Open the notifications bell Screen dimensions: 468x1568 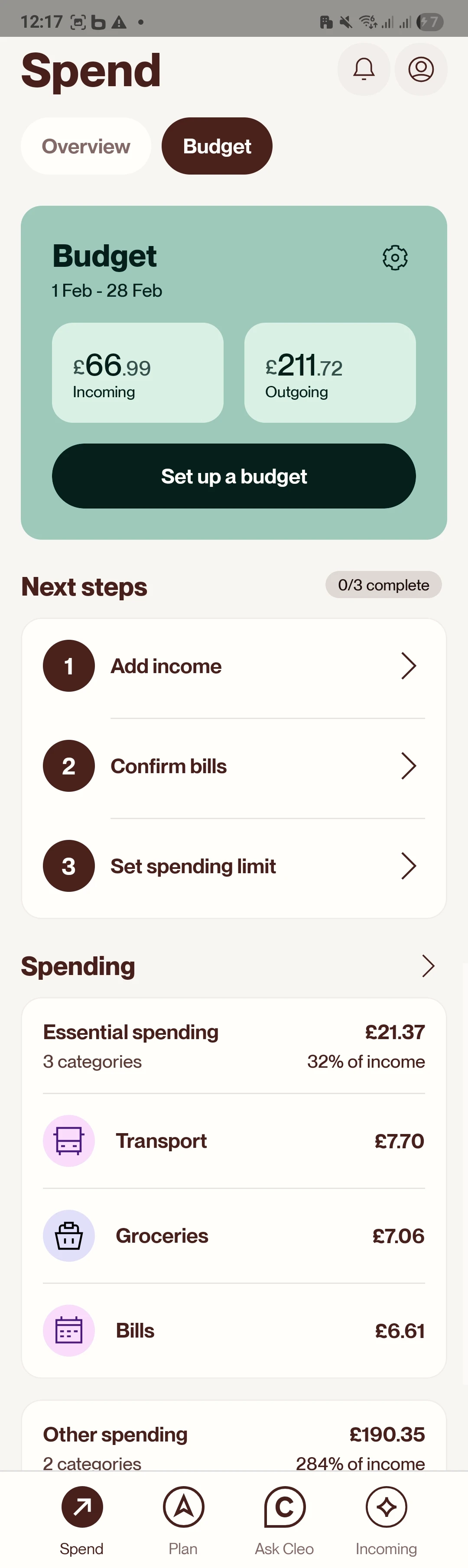[363, 69]
